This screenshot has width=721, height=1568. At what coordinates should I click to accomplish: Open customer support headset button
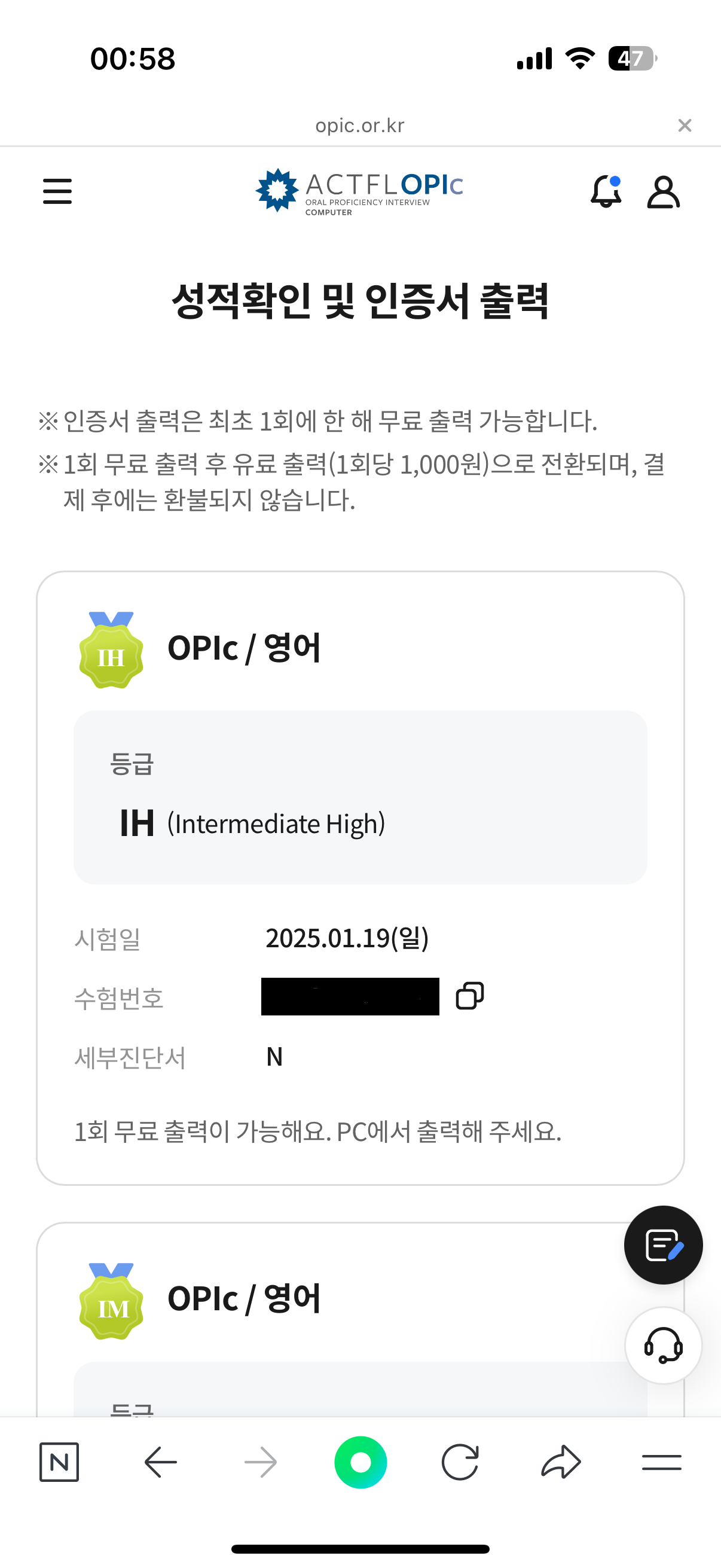pyautogui.click(x=663, y=1345)
